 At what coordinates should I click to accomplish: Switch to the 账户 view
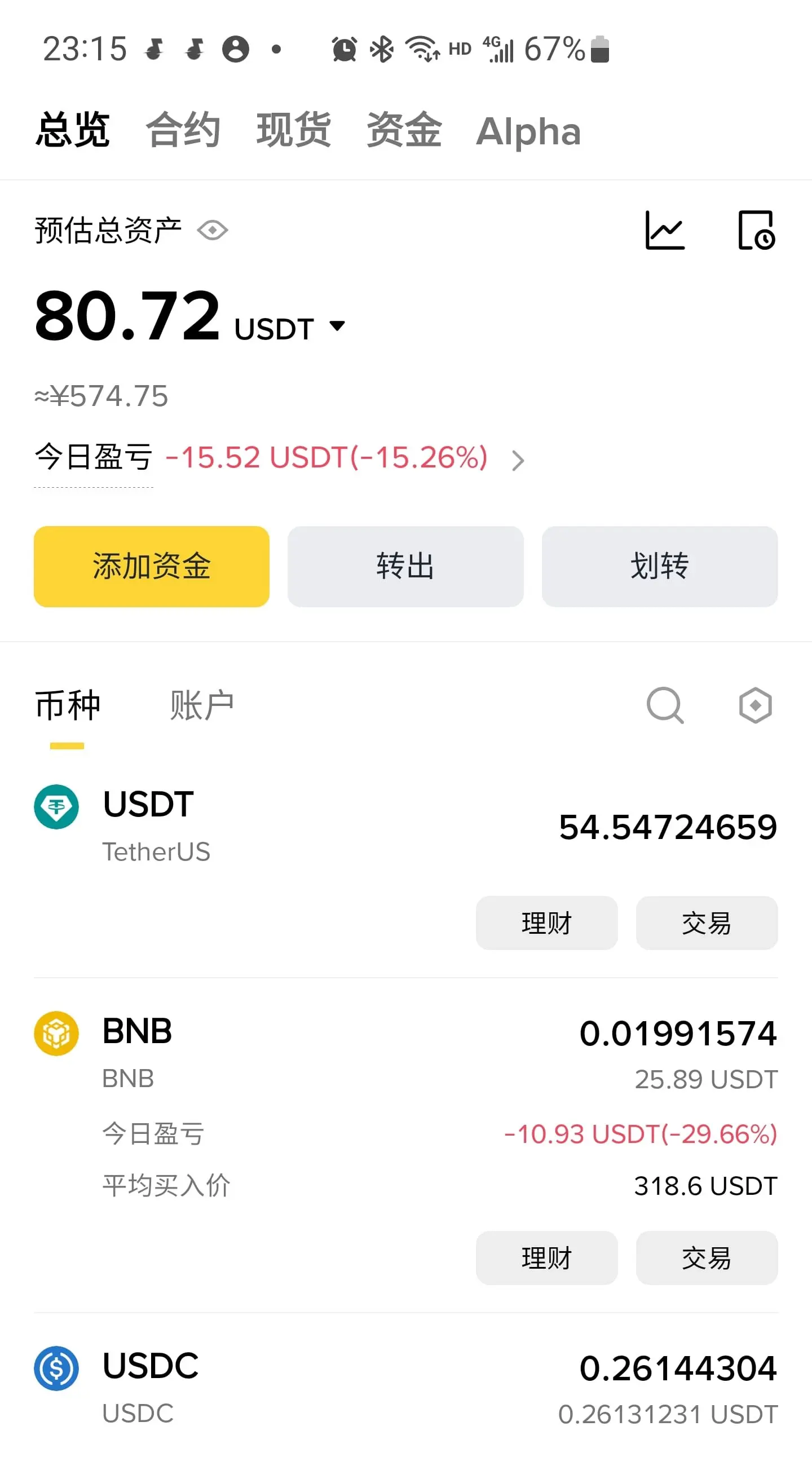click(202, 705)
